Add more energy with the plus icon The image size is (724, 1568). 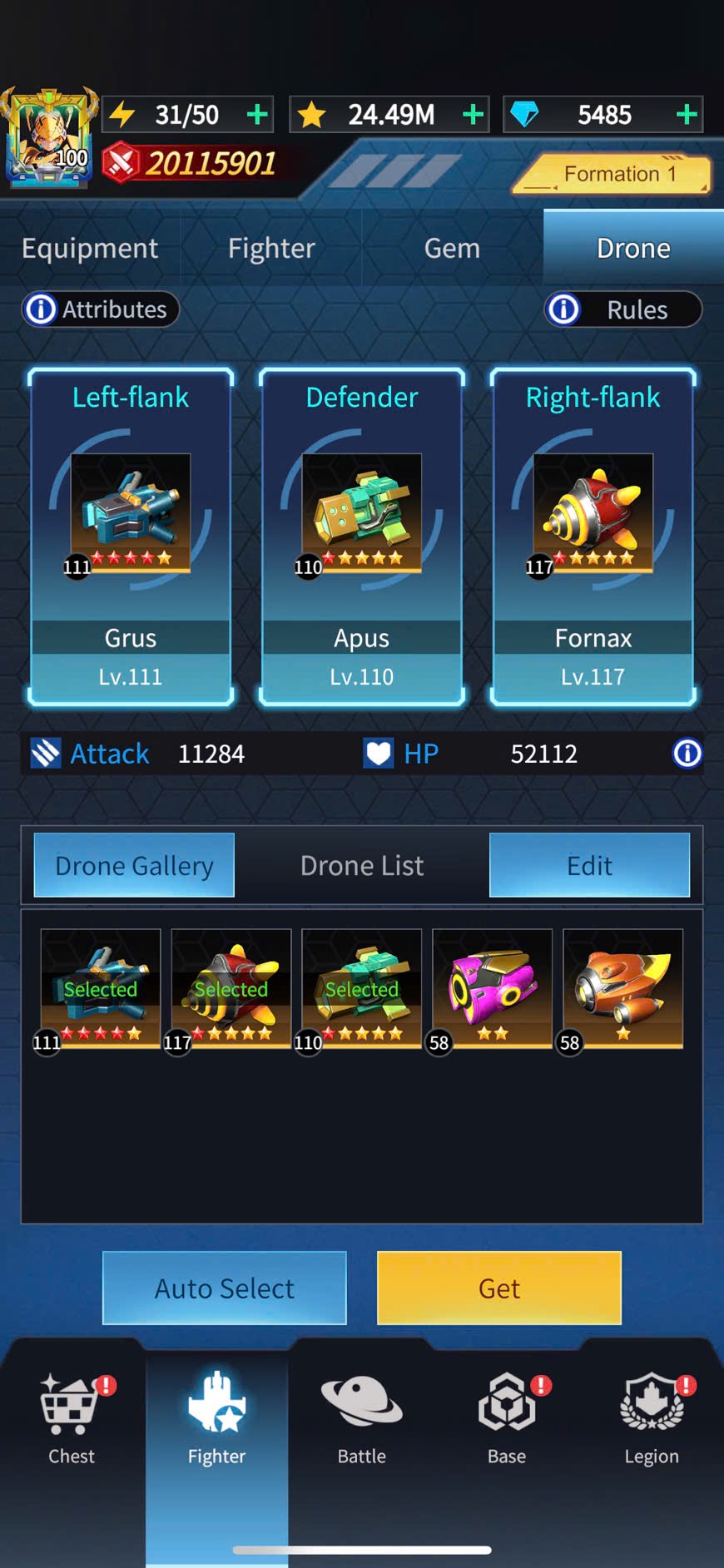coord(258,114)
